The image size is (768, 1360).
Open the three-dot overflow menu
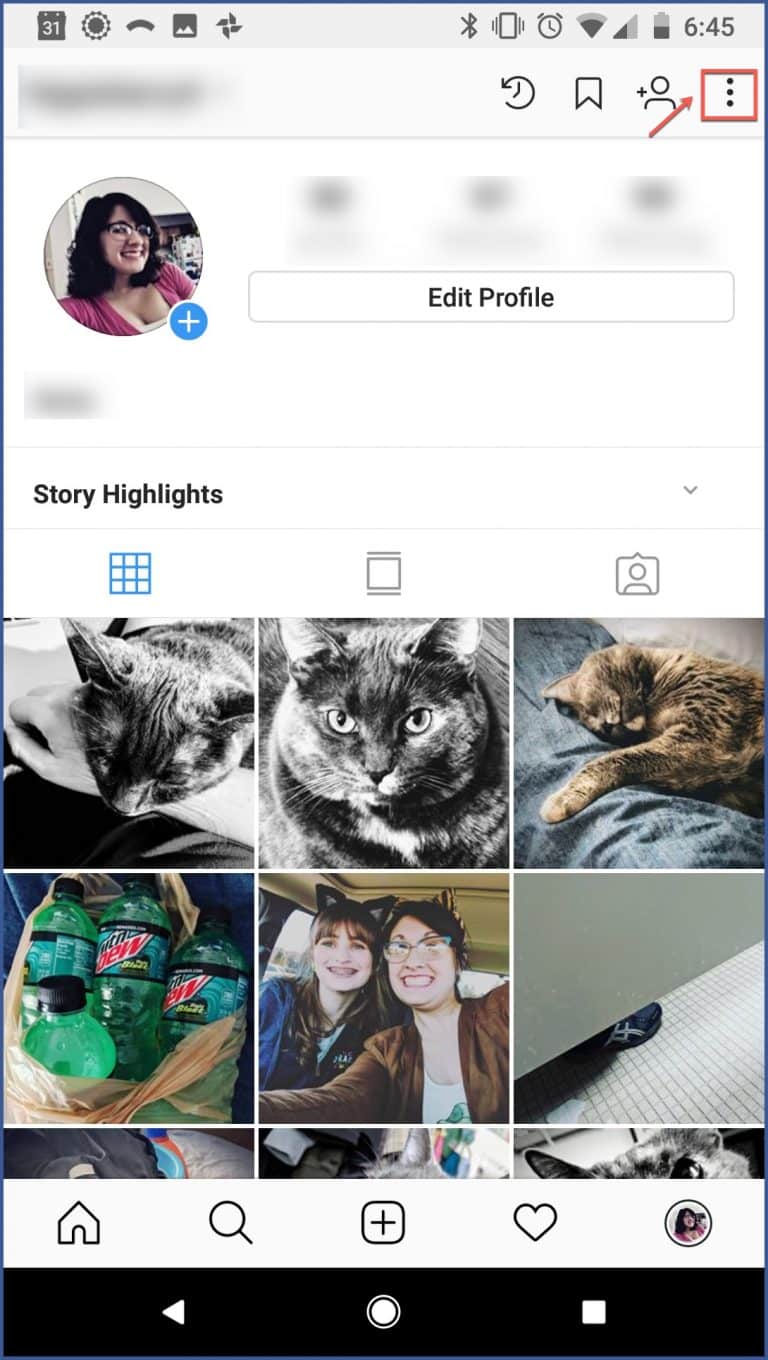pyautogui.click(x=730, y=94)
